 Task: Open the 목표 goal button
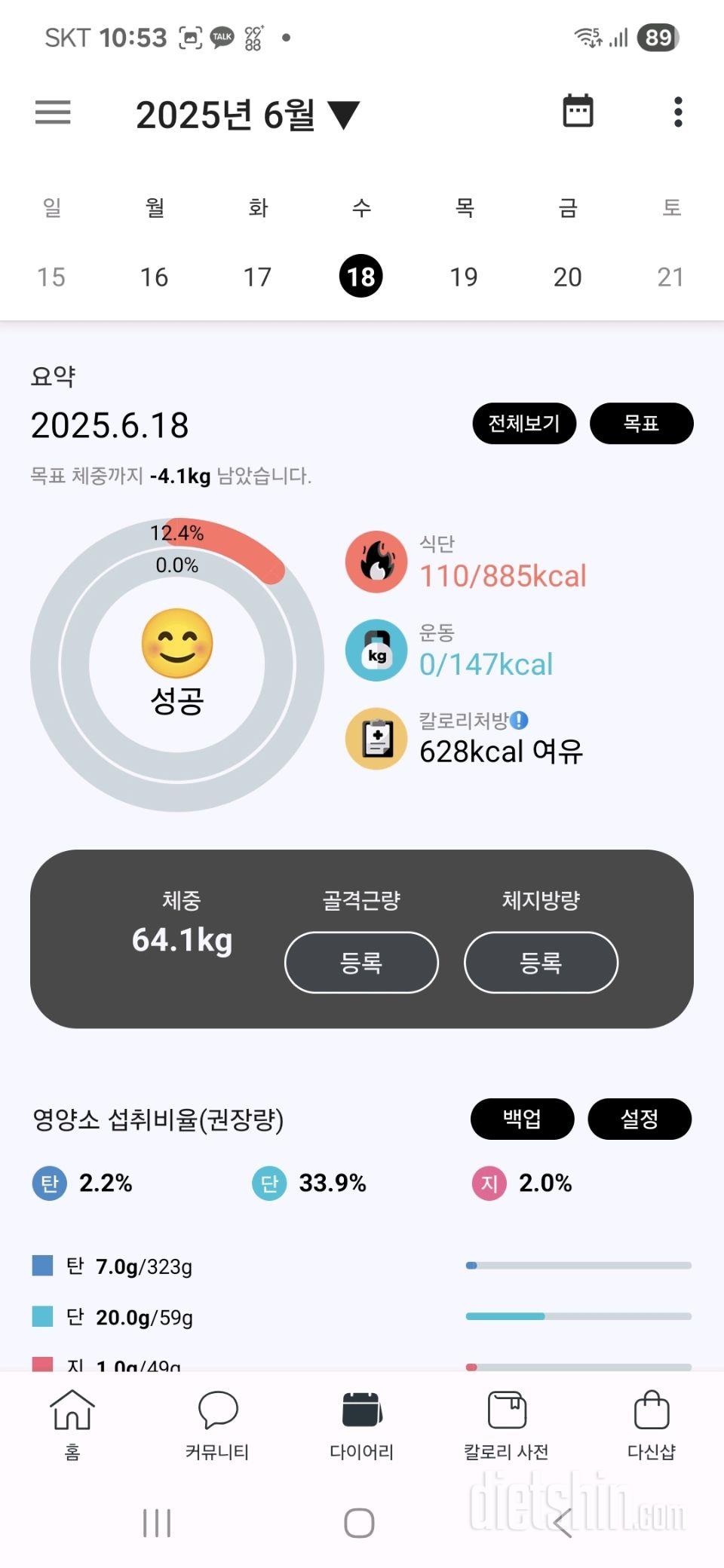pos(641,424)
